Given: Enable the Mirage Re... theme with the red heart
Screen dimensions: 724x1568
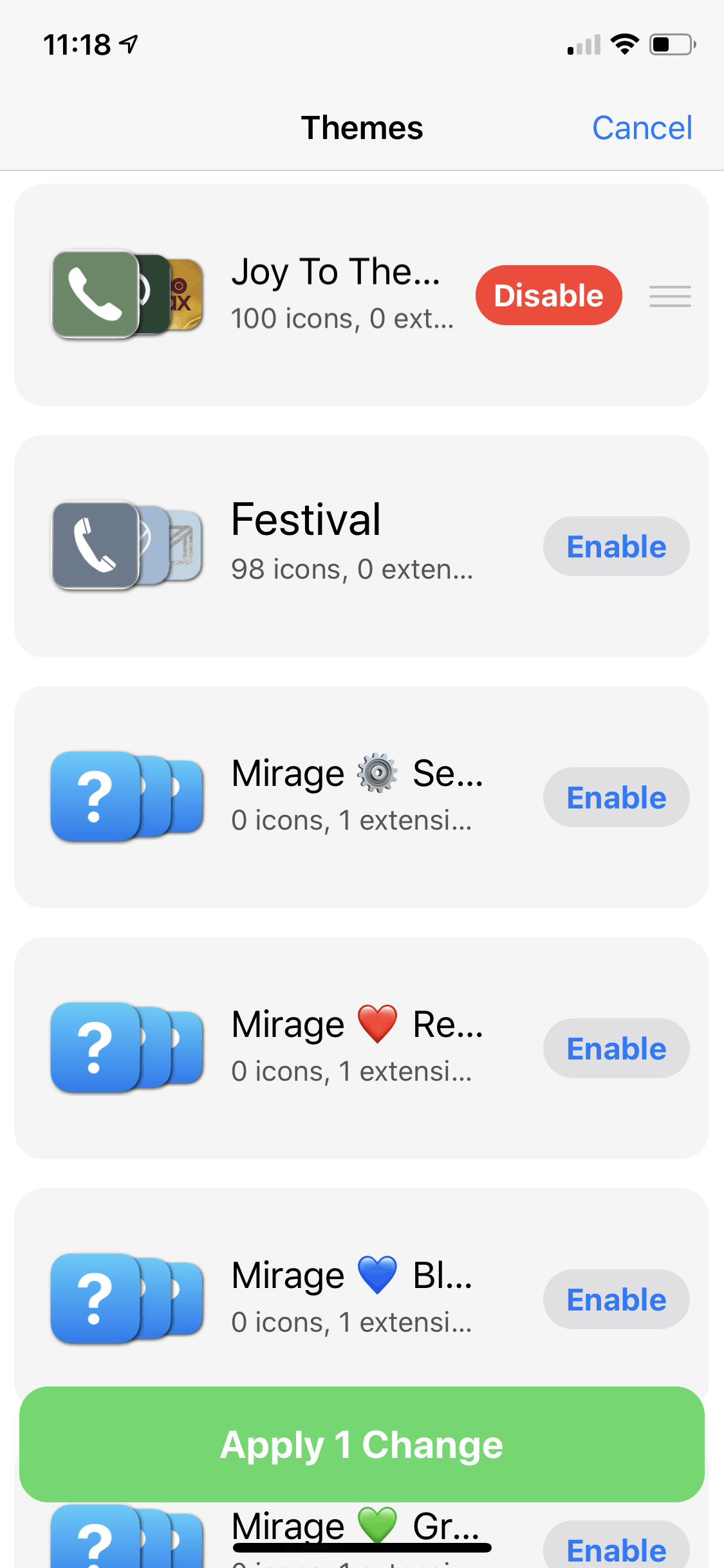Looking at the screenshot, I should click(x=617, y=1049).
